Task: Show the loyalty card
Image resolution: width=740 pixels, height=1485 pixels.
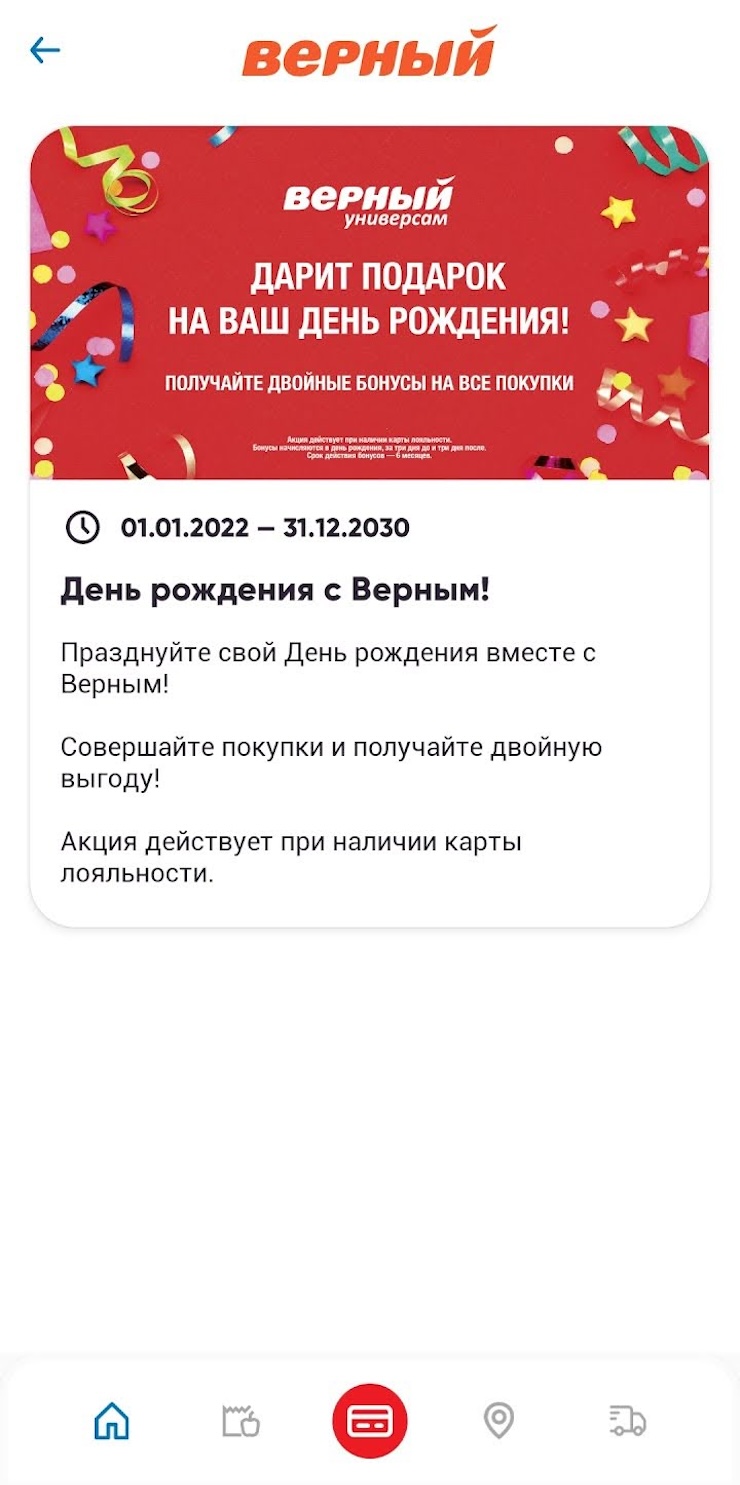Action: tap(370, 1420)
